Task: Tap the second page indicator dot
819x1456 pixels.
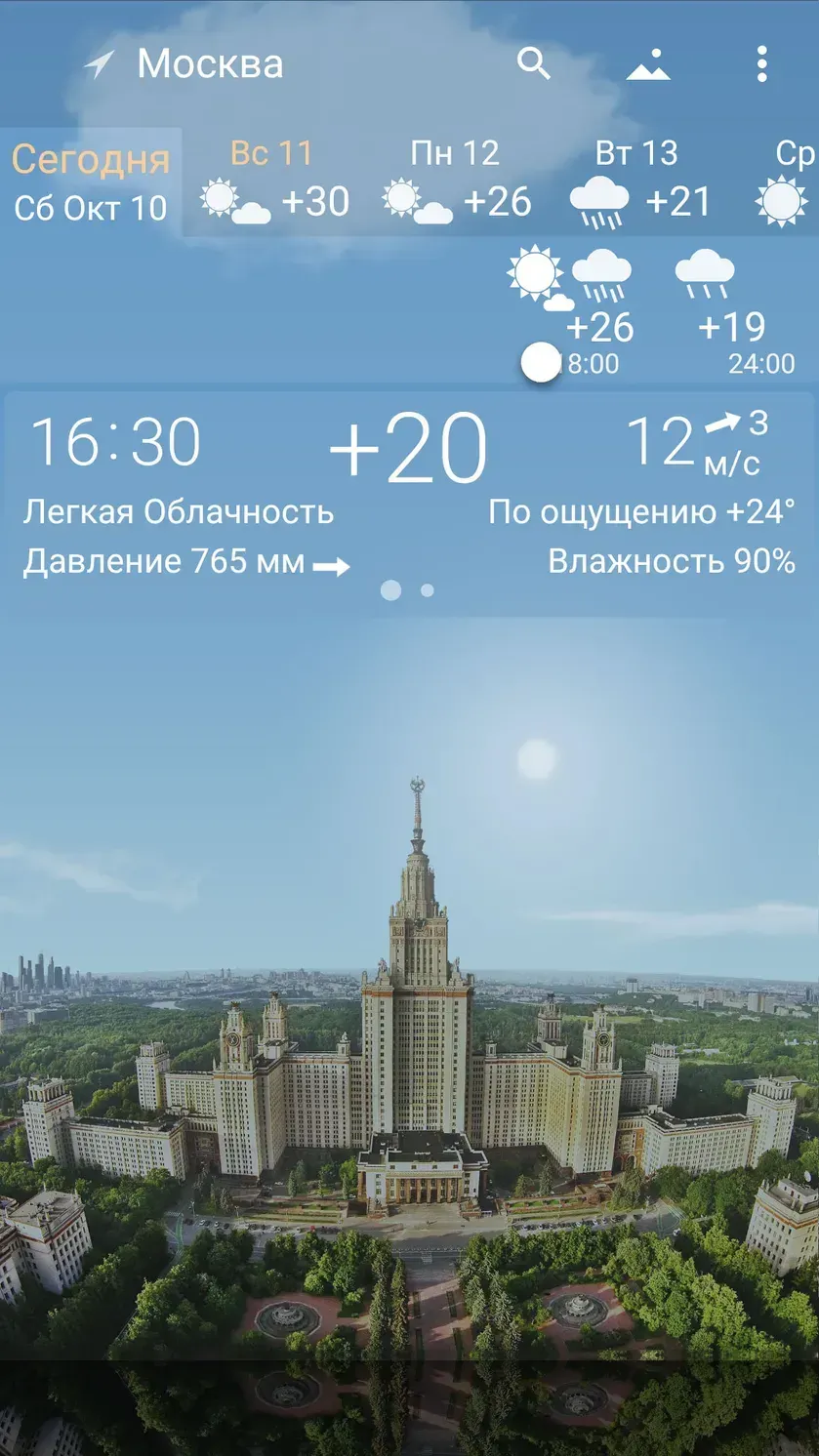Action: click(x=427, y=589)
